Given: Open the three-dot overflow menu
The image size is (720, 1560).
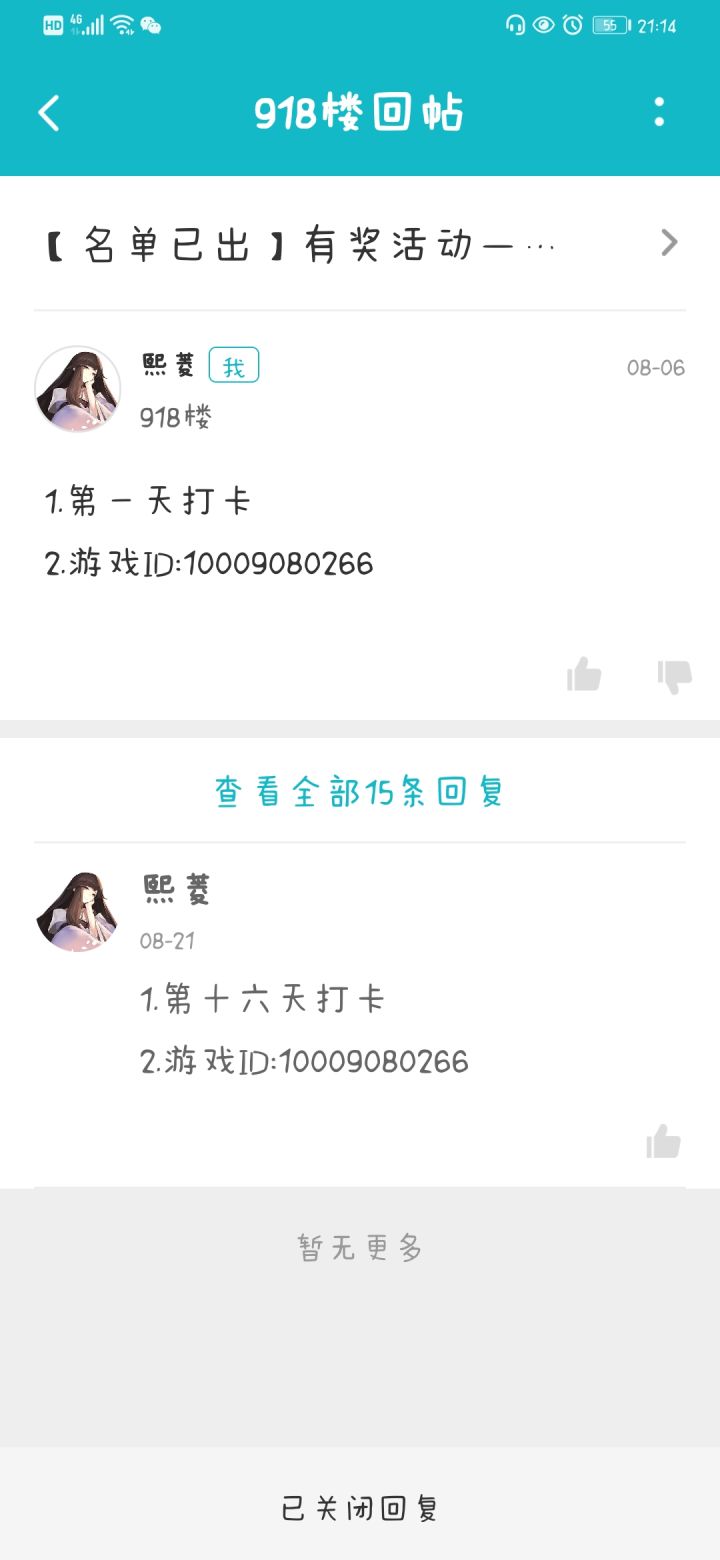Looking at the screenshot, I should [658, 112].
